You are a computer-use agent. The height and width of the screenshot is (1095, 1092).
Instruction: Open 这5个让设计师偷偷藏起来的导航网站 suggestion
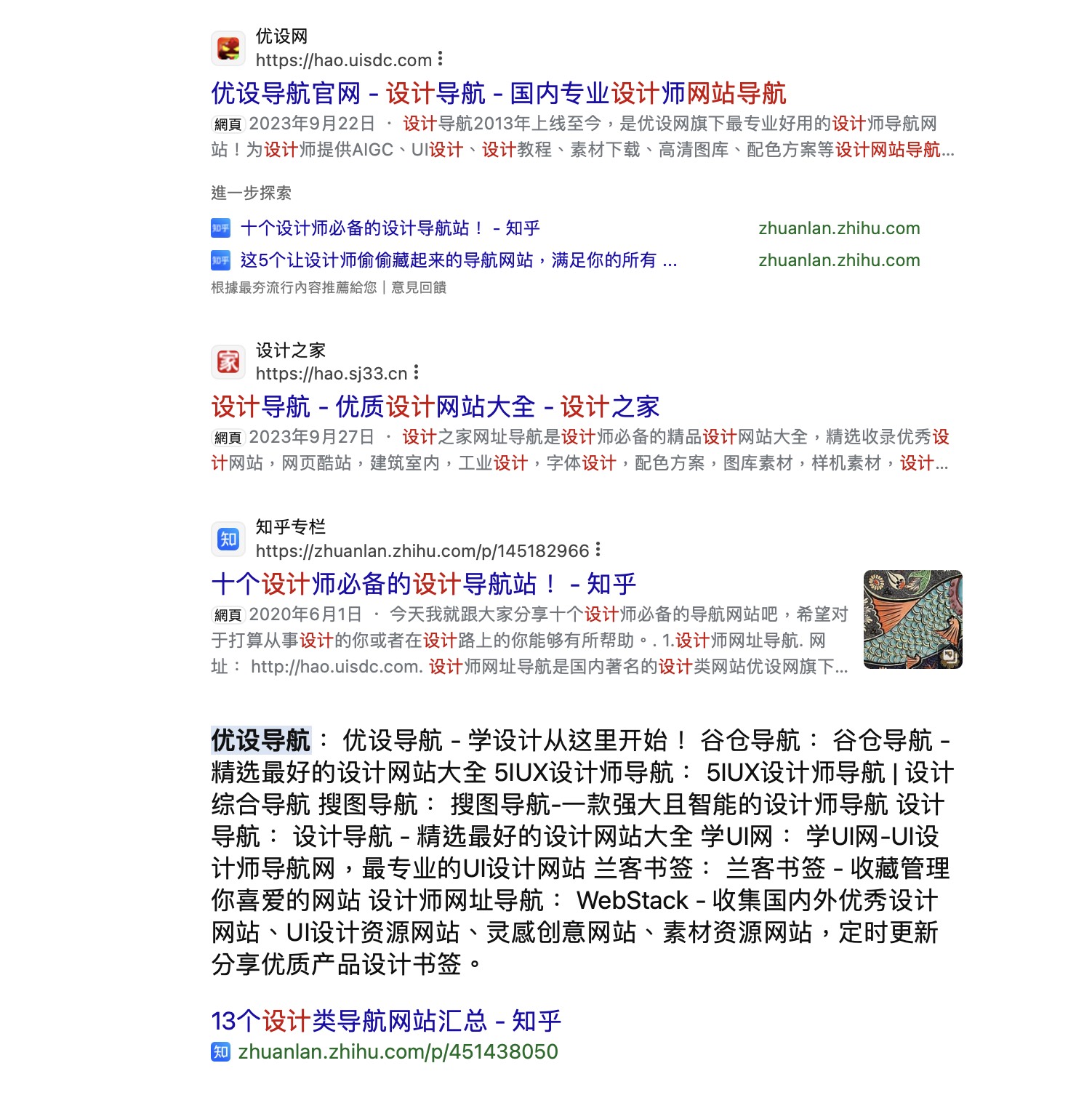[458, 260]
